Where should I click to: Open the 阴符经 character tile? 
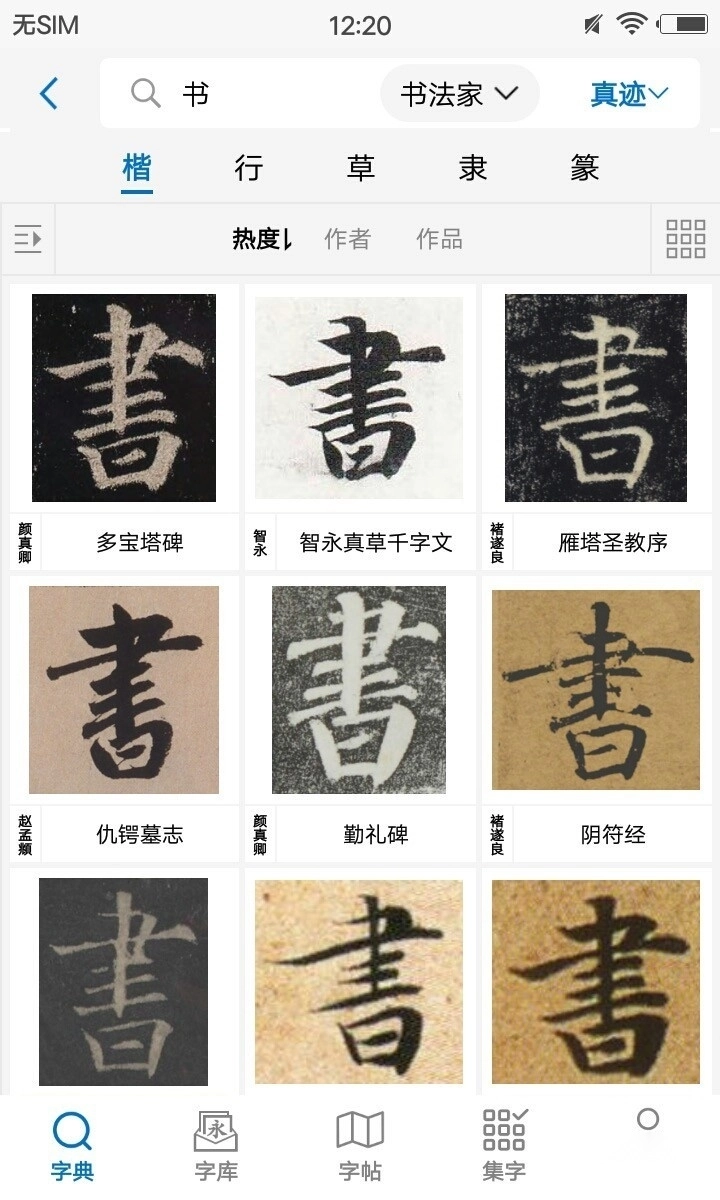pyautogui.click(x=596, y=690)
